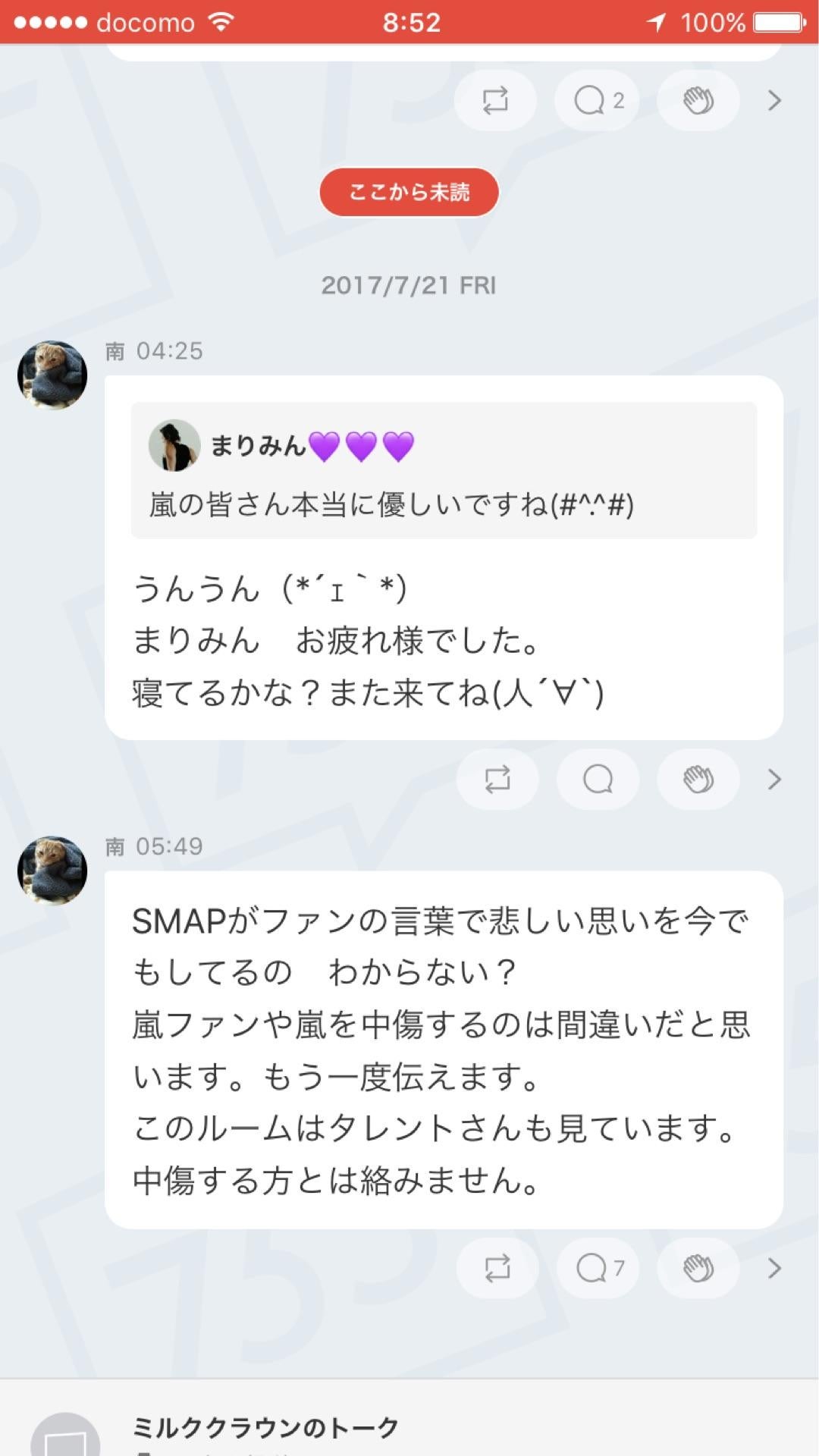Screen dimensions: 819x1456
Task: Clap for the SMAP message
Action: [x=698, y=1268]
